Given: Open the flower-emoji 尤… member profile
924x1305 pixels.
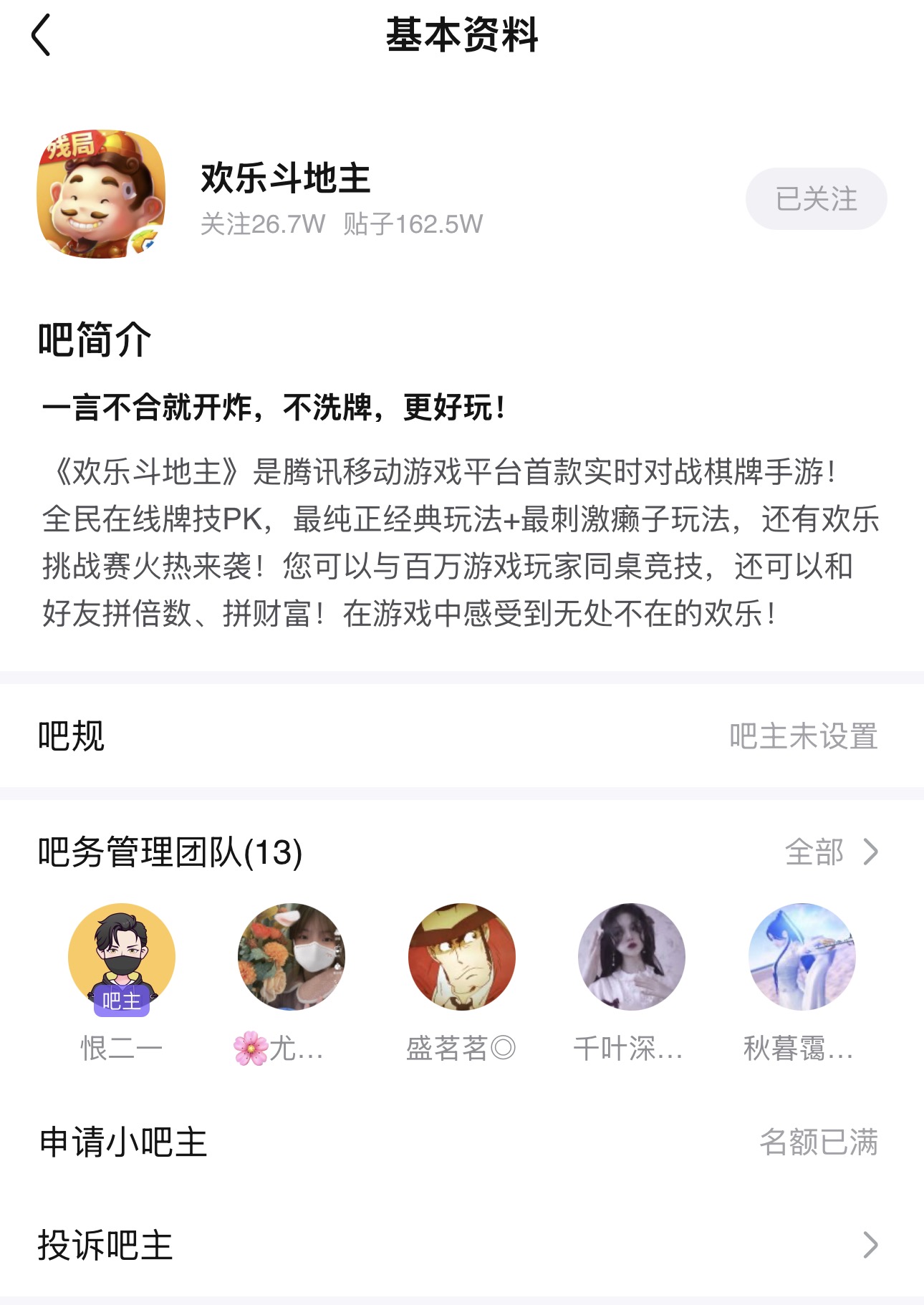Looking at the screenshot, I should point(291,957).
